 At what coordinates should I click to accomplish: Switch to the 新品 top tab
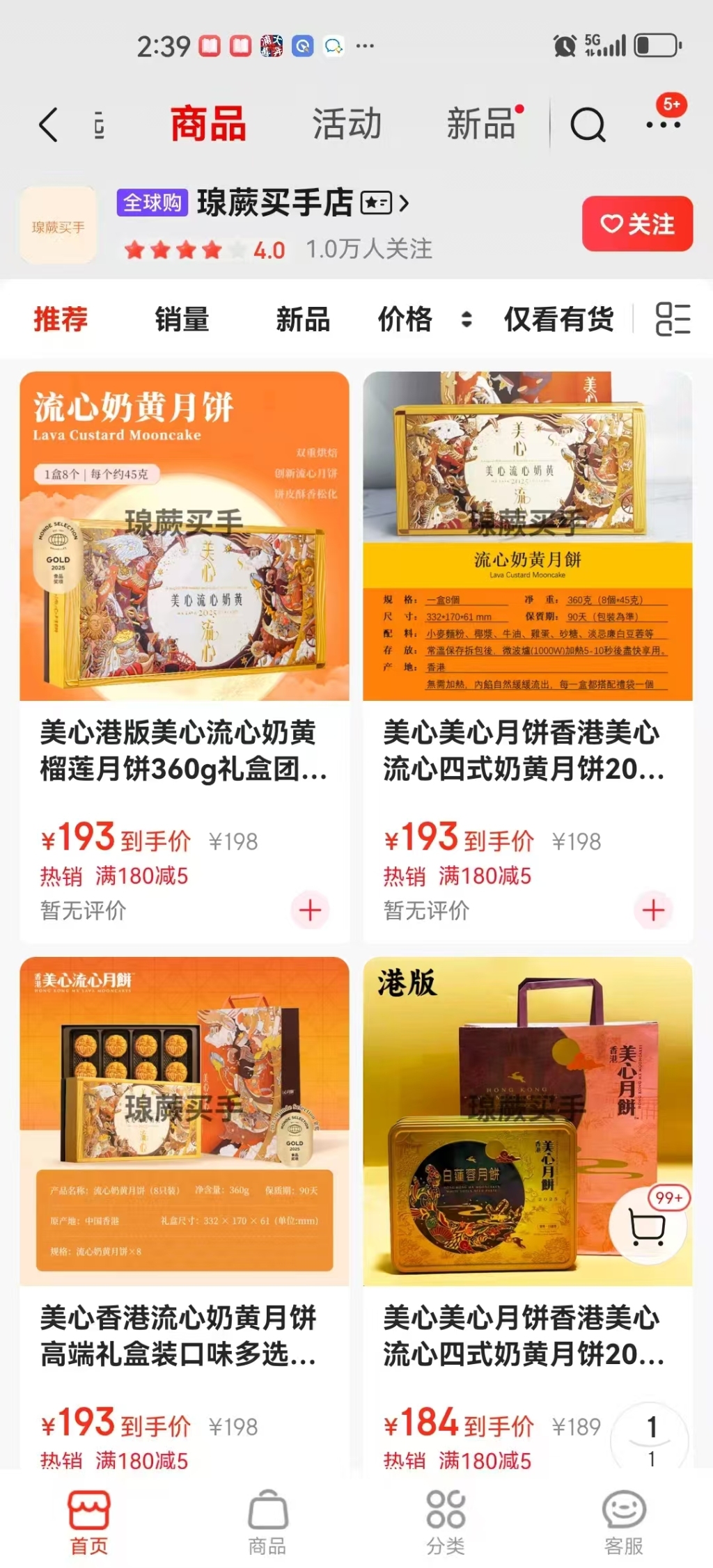[x=481, y=125]
